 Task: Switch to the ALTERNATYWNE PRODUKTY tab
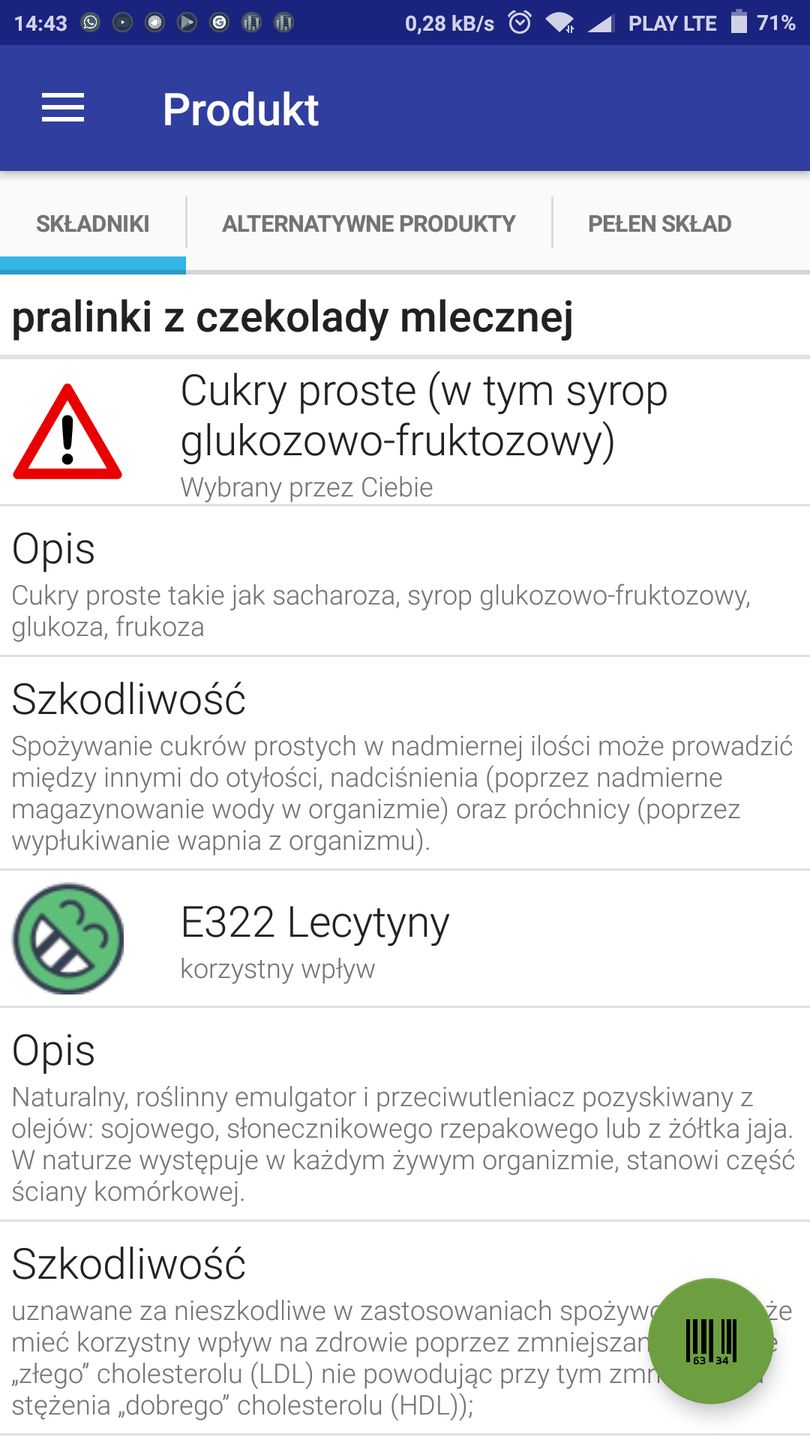[368, 224]
